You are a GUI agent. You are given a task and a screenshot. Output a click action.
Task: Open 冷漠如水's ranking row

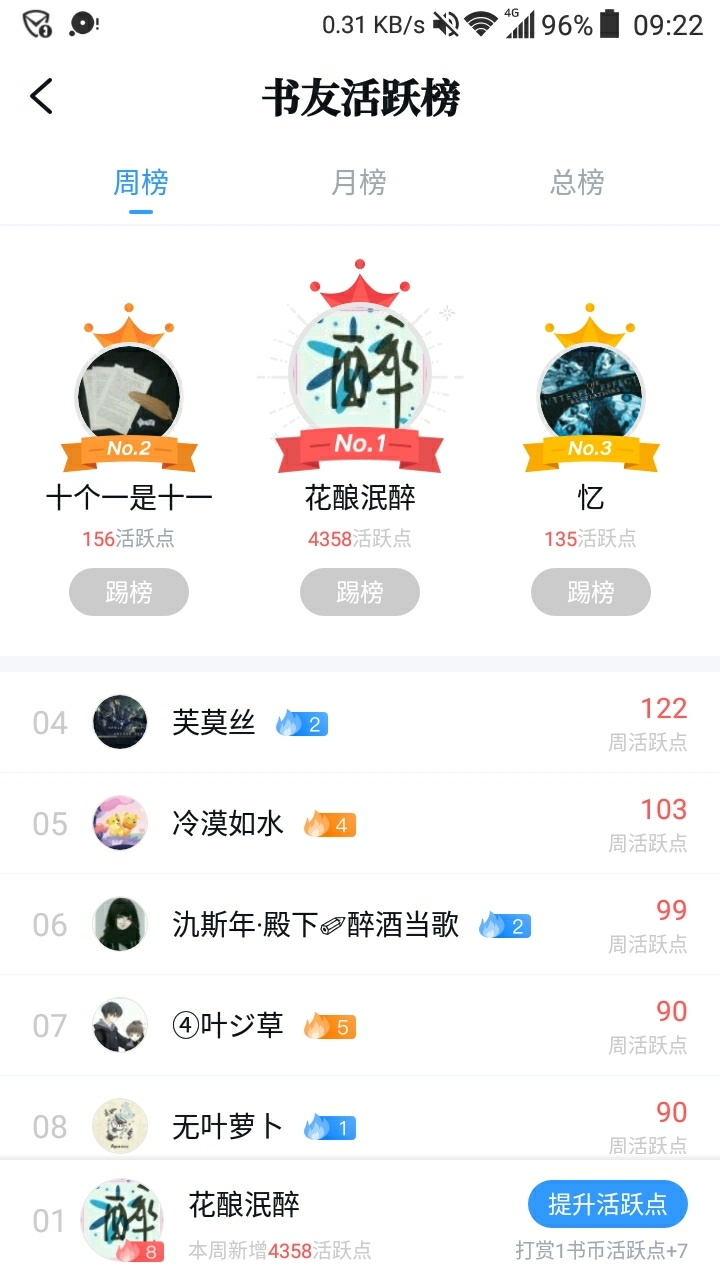point(360,824)
